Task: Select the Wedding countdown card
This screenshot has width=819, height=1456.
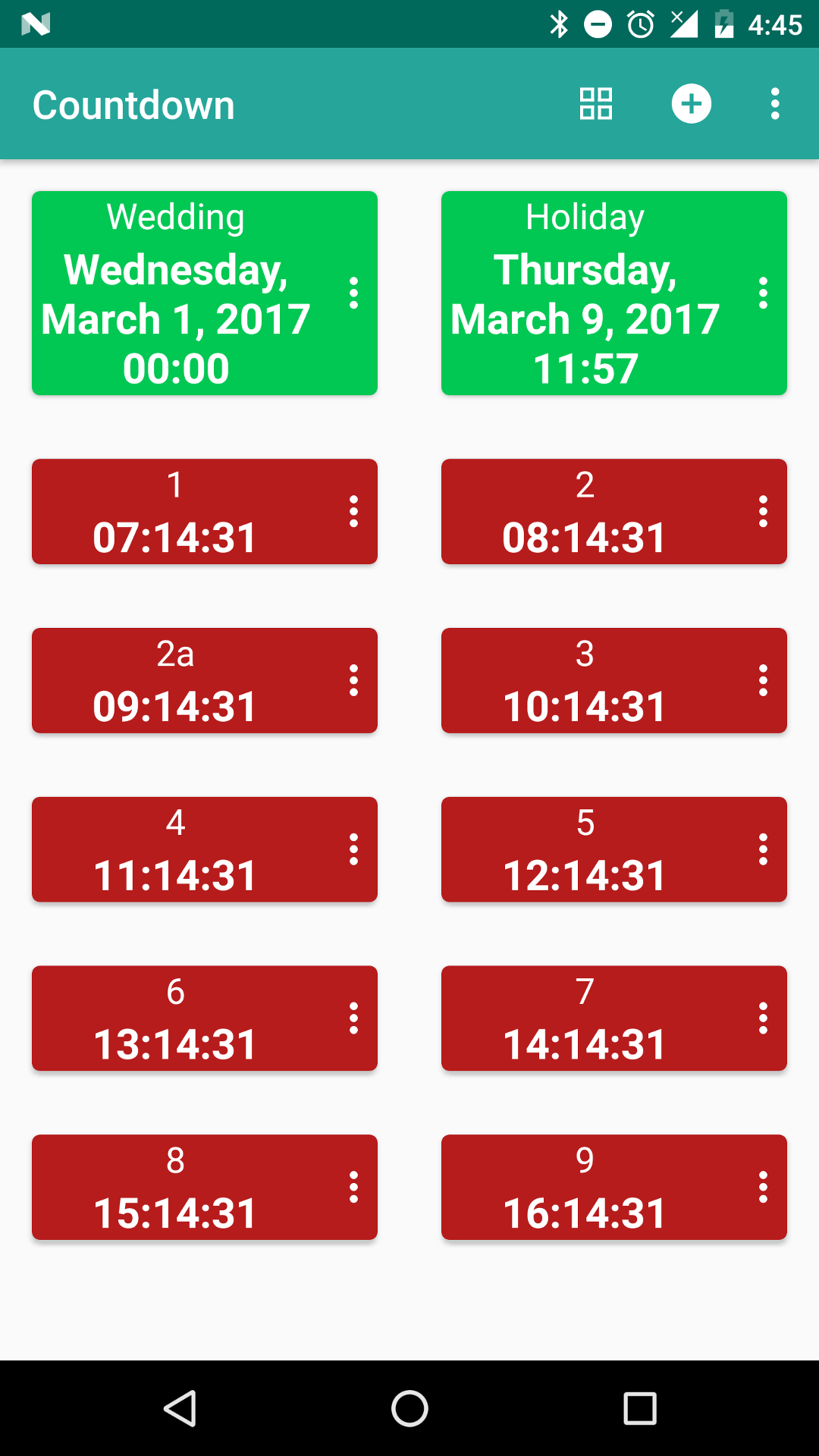Action: click(182, 292)
